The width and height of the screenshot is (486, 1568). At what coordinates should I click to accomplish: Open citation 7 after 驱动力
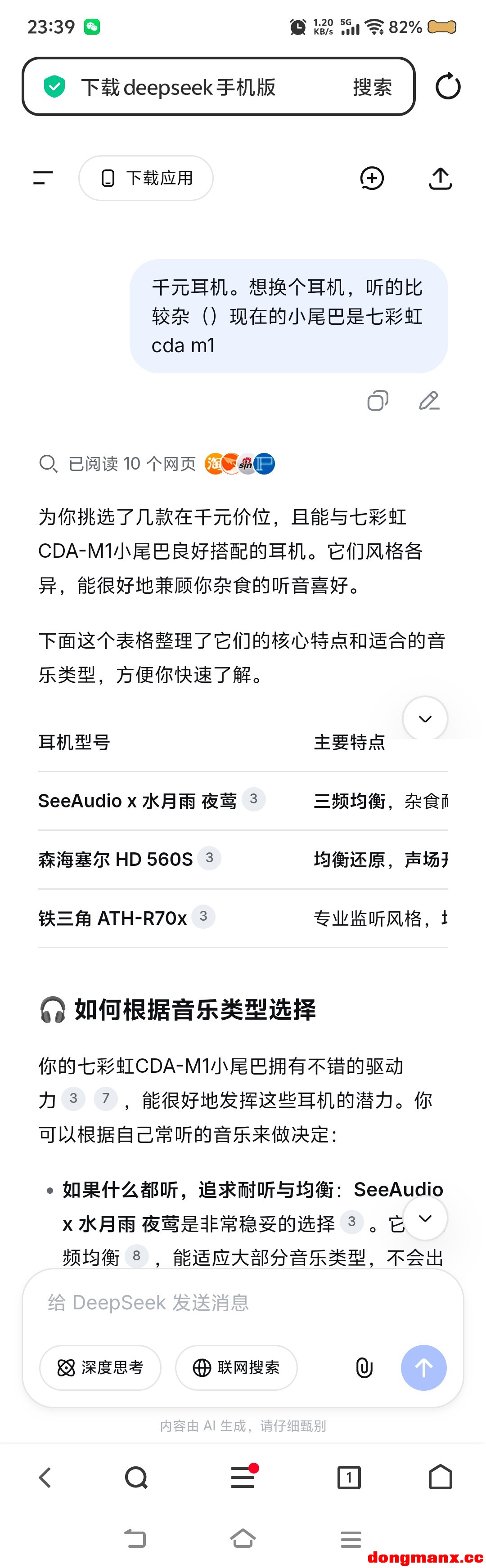(105, 1098)
